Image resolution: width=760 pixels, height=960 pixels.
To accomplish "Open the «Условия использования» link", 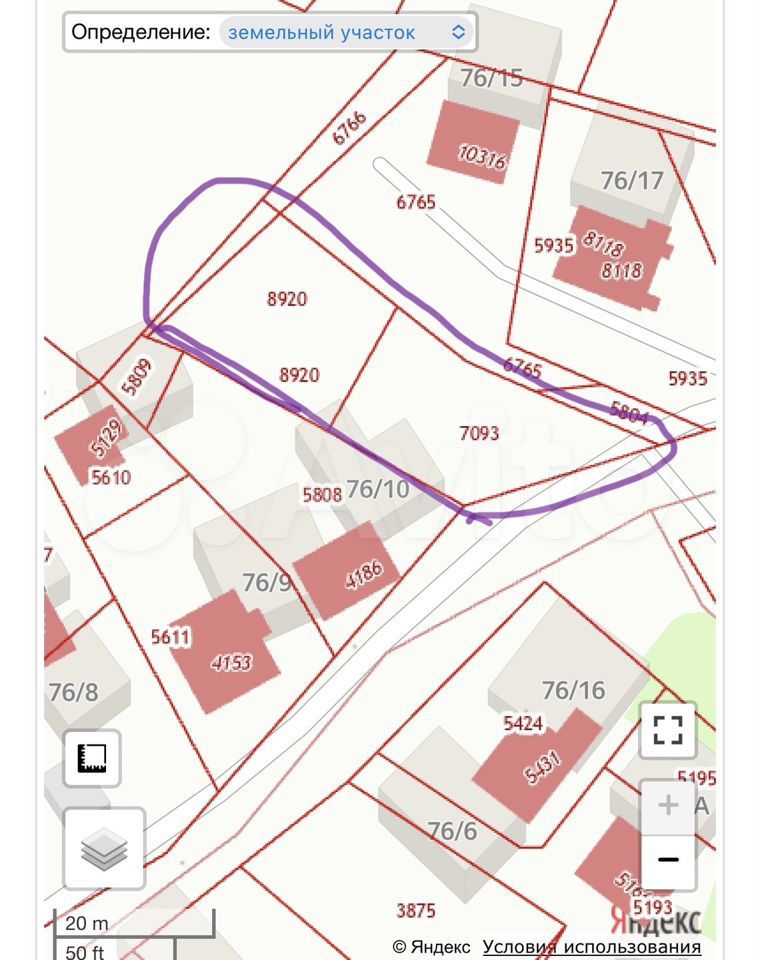I will [591, 947].
